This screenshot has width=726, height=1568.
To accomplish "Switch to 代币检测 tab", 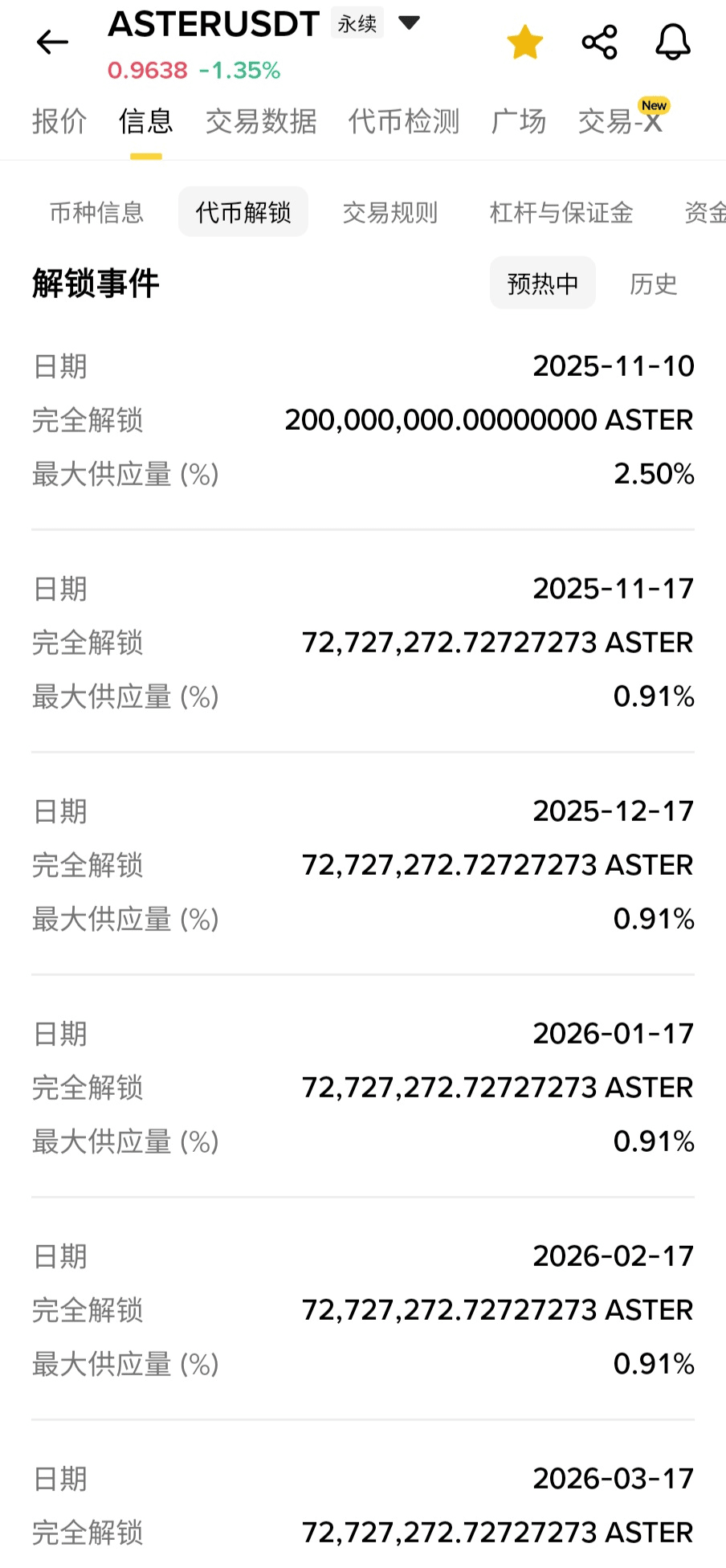I will click(x=404, y=121).
